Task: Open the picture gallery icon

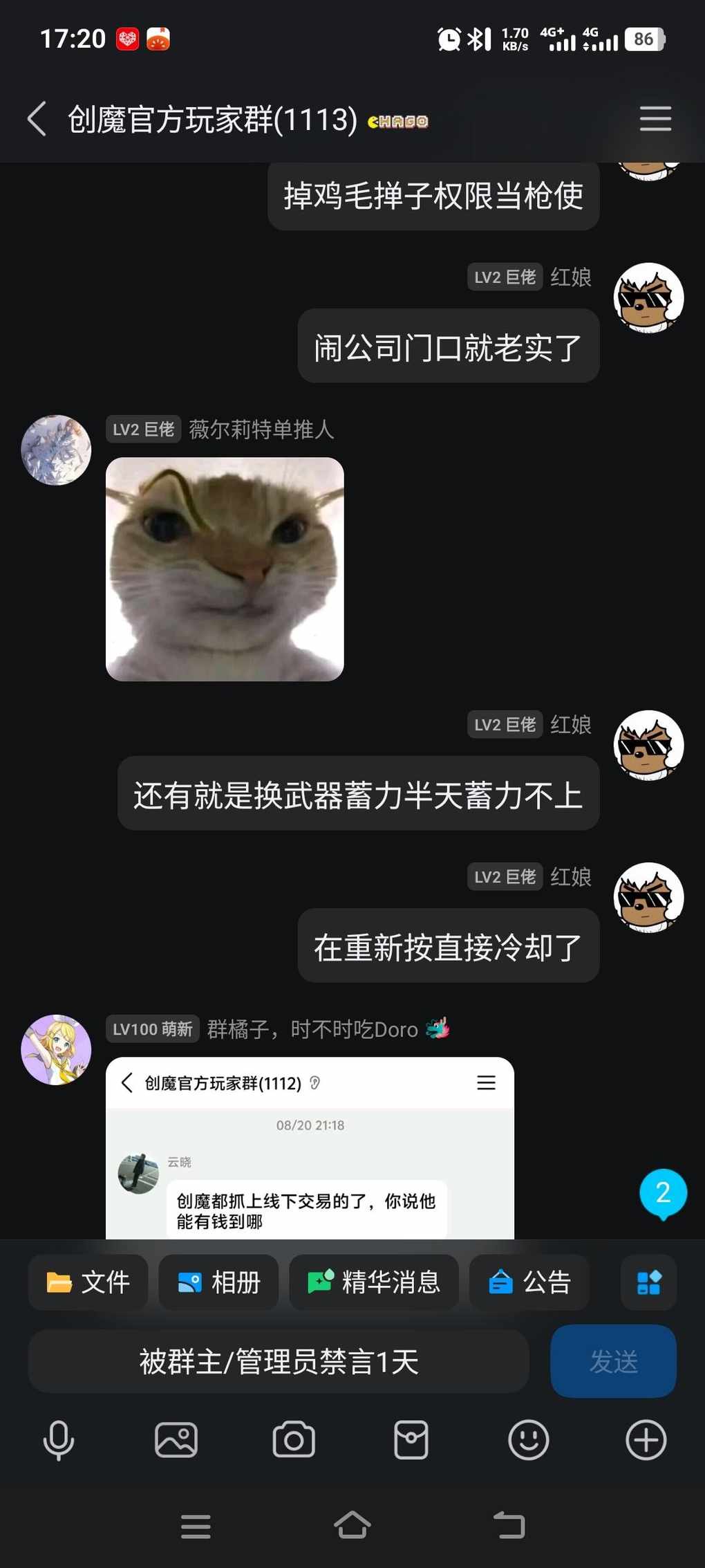Action: point(176,1441)
